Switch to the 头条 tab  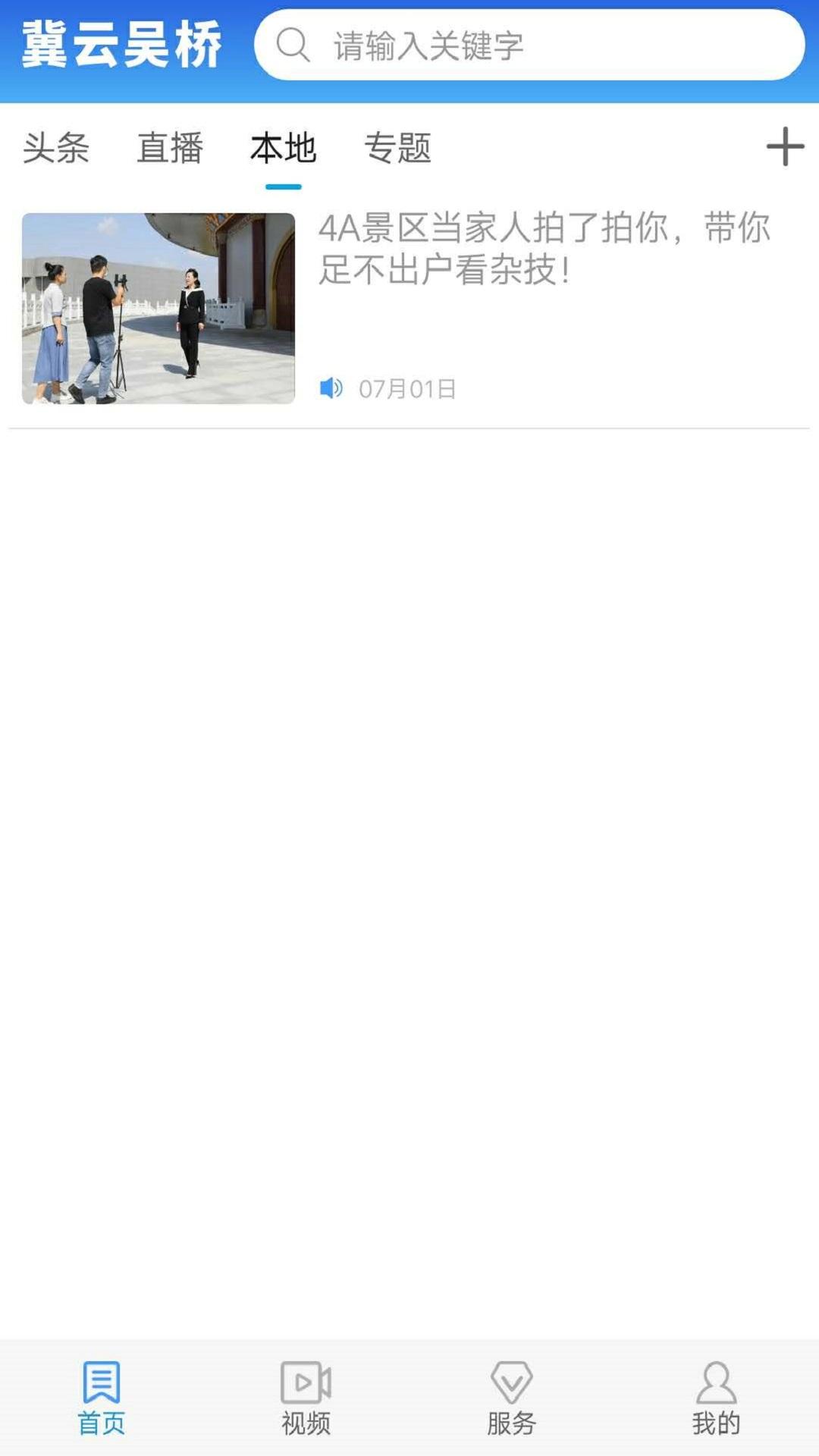[56, 148]
